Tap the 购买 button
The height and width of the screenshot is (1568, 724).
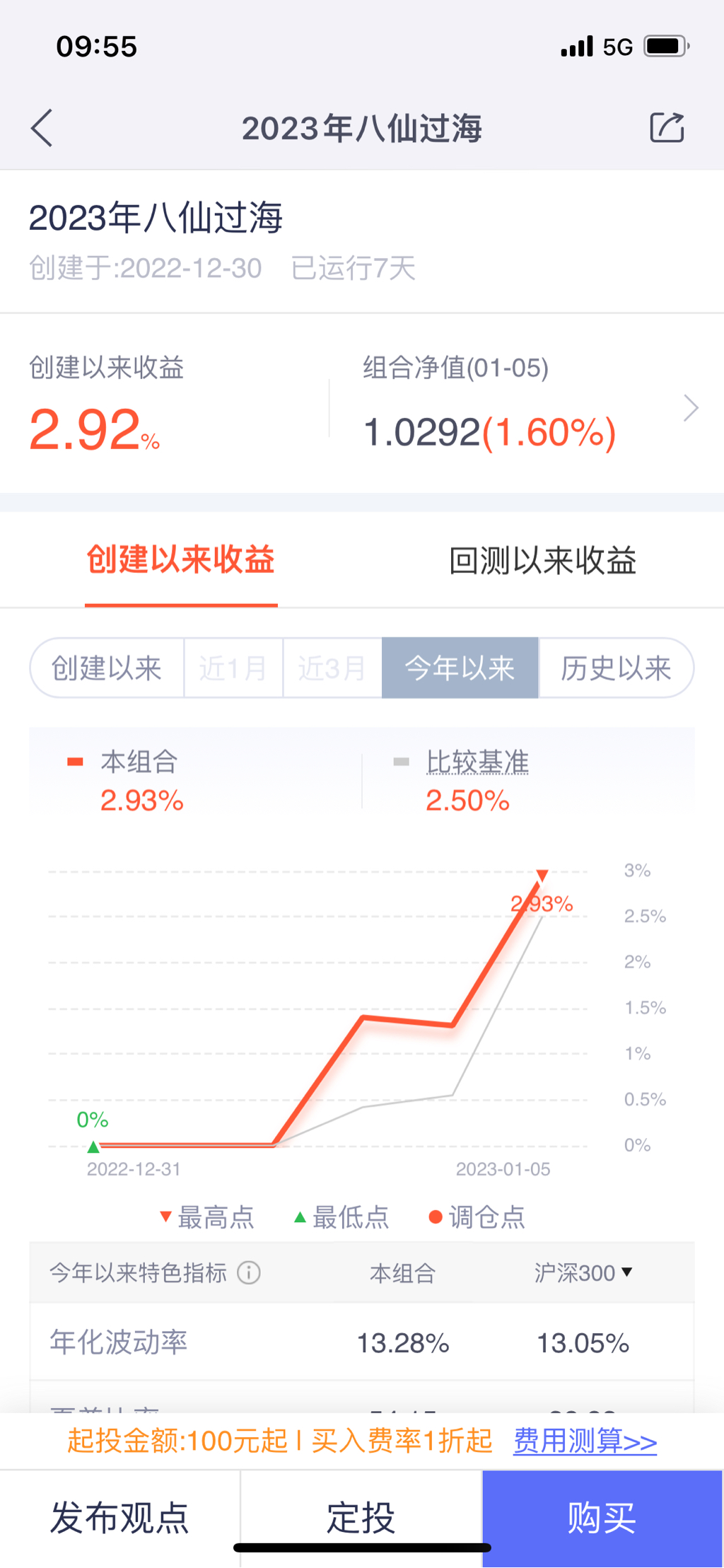tap(602, 1518)
